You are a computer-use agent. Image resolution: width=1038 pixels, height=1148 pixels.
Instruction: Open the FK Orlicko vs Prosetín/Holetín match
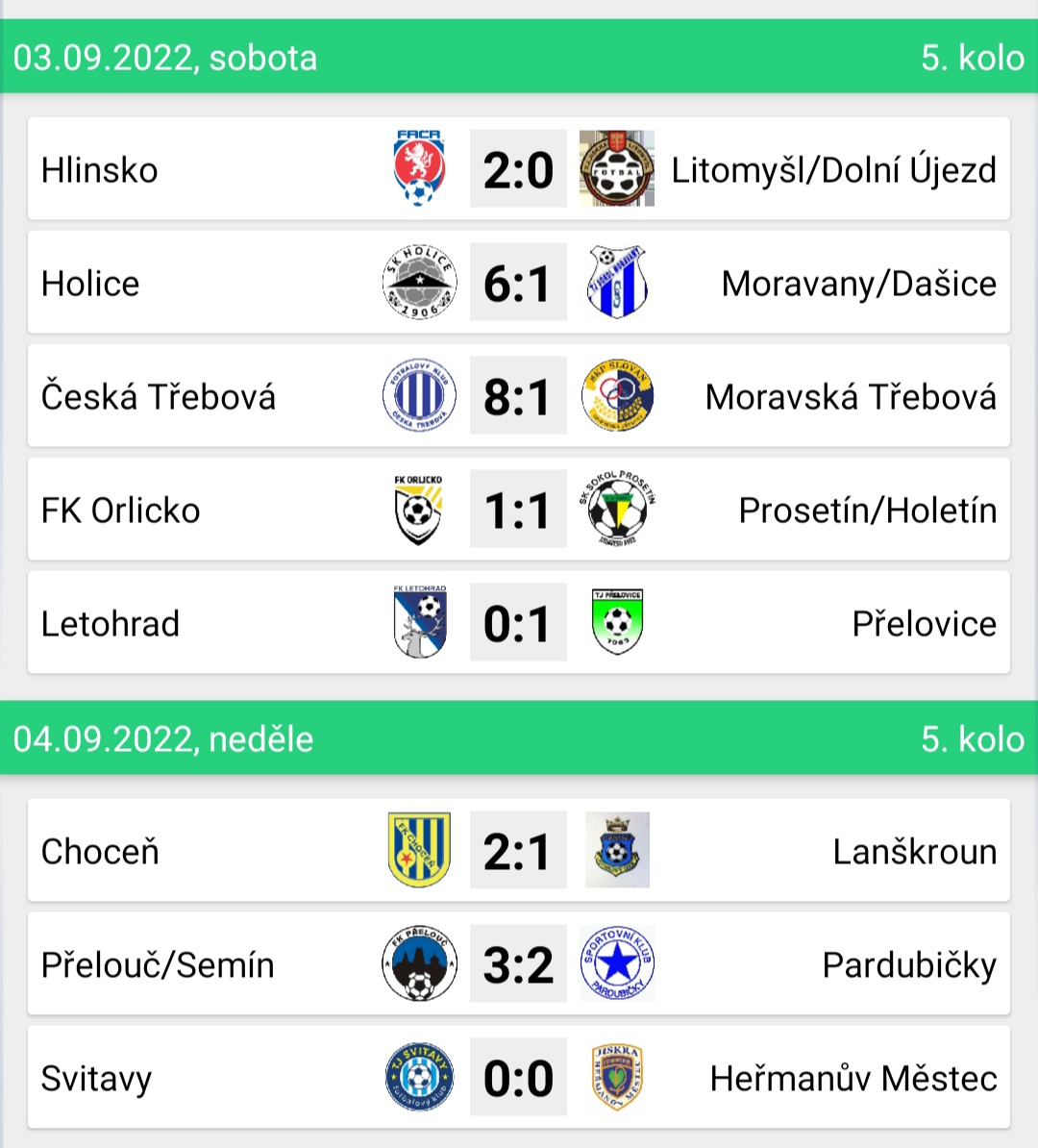point(518,511)
